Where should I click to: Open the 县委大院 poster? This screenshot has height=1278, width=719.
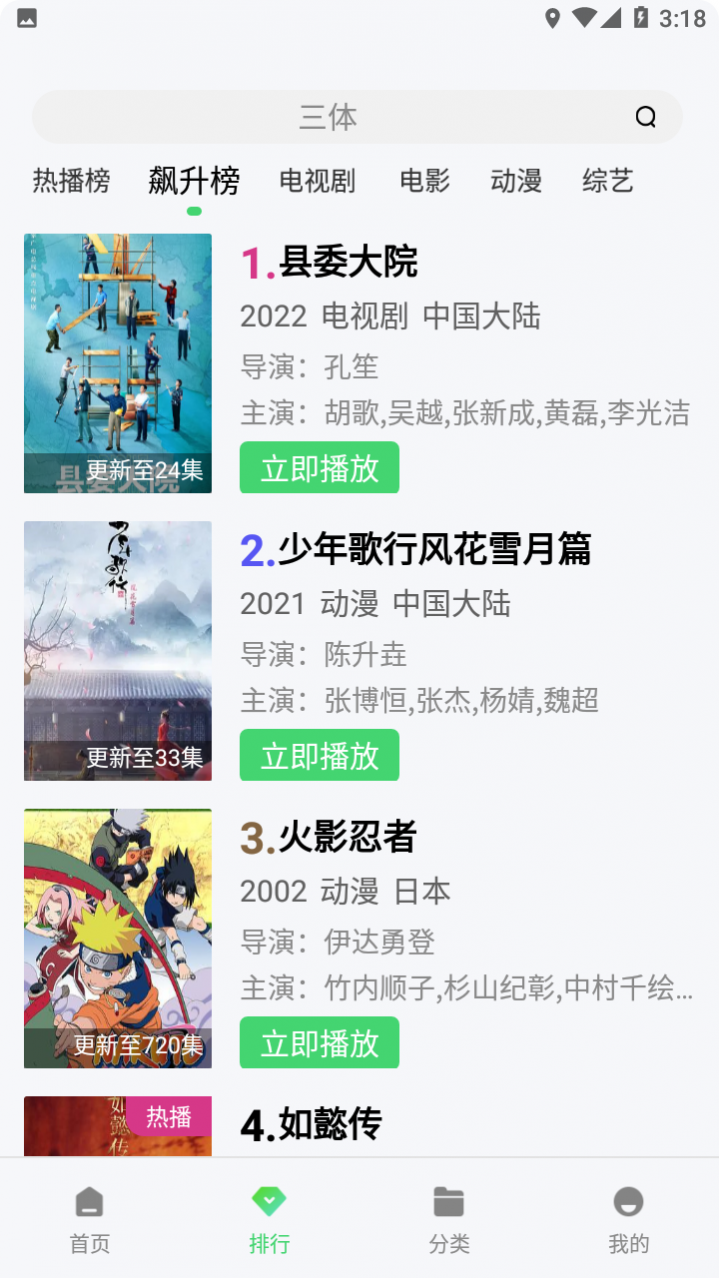click(118, 363)
